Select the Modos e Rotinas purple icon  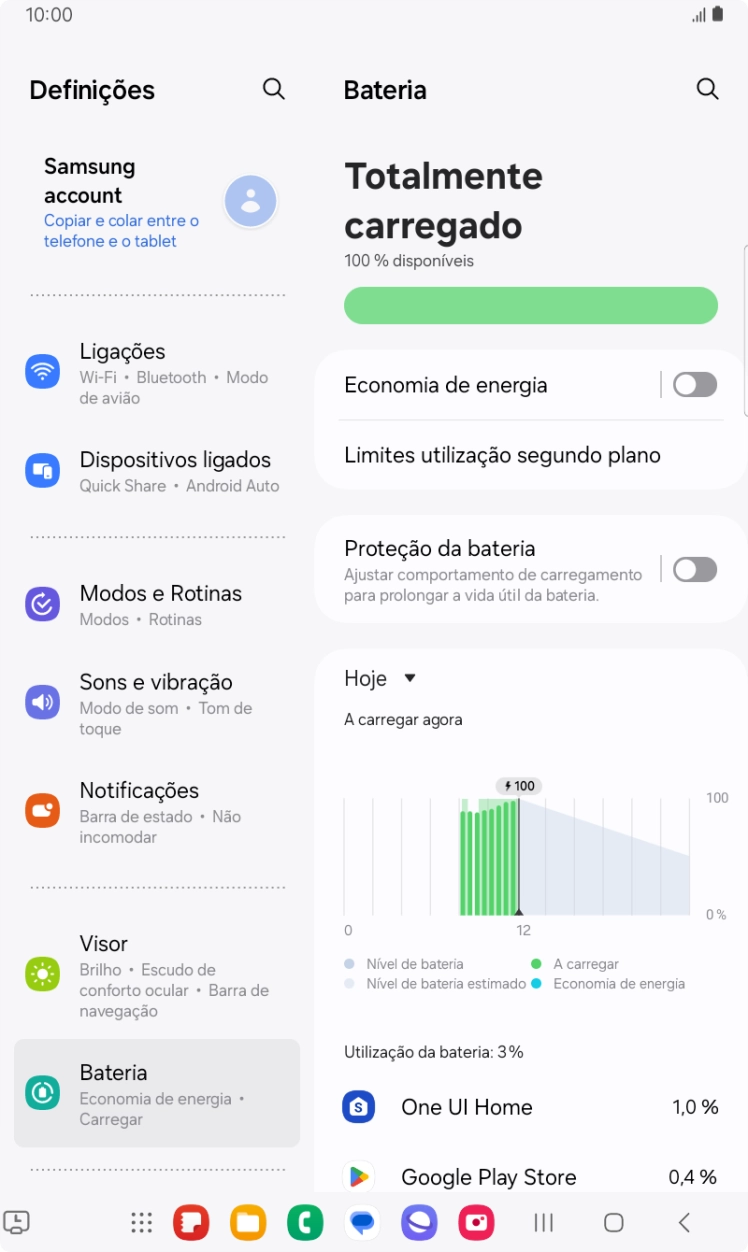point(43,604)
